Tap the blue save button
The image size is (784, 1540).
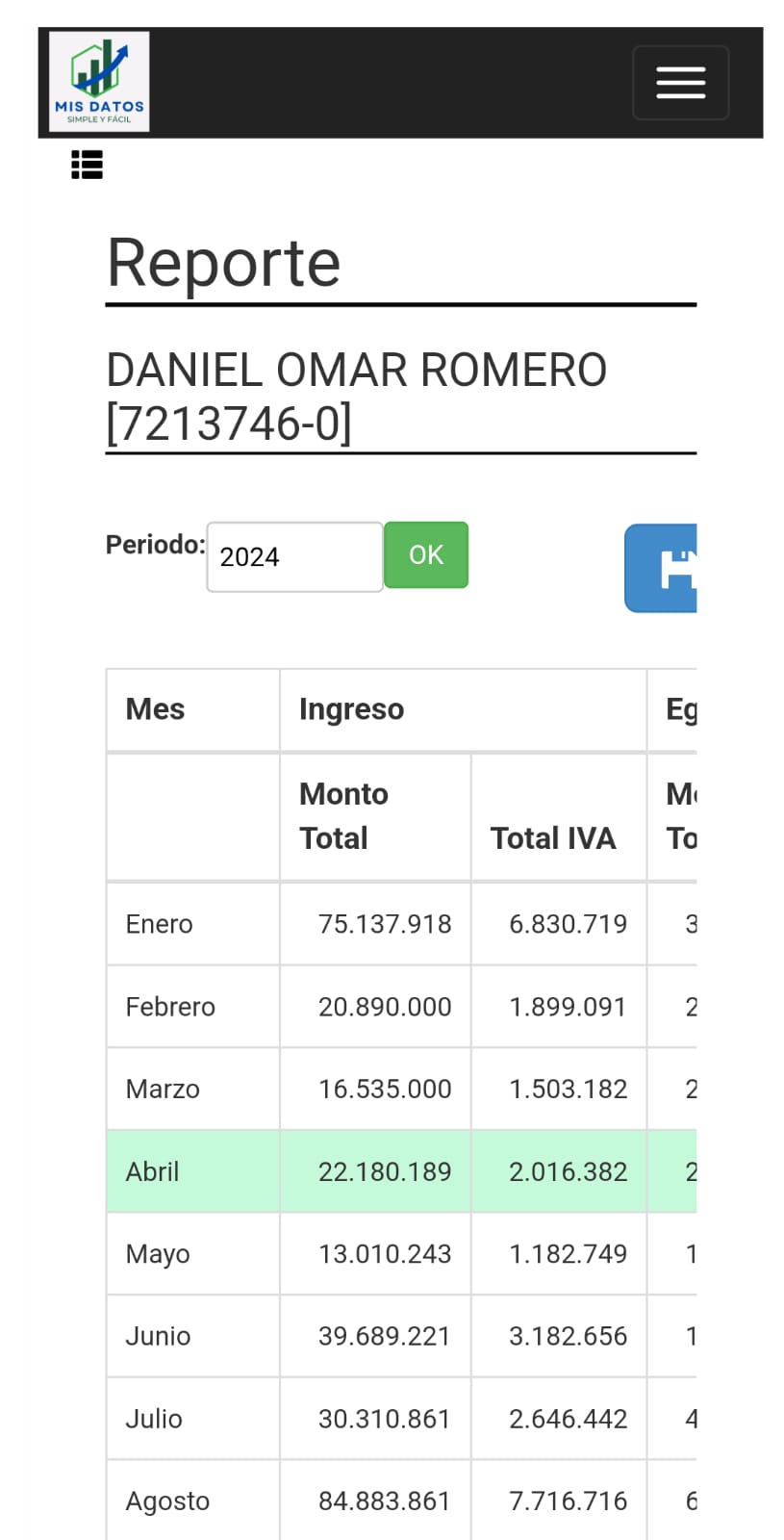[x=661, y=568]
